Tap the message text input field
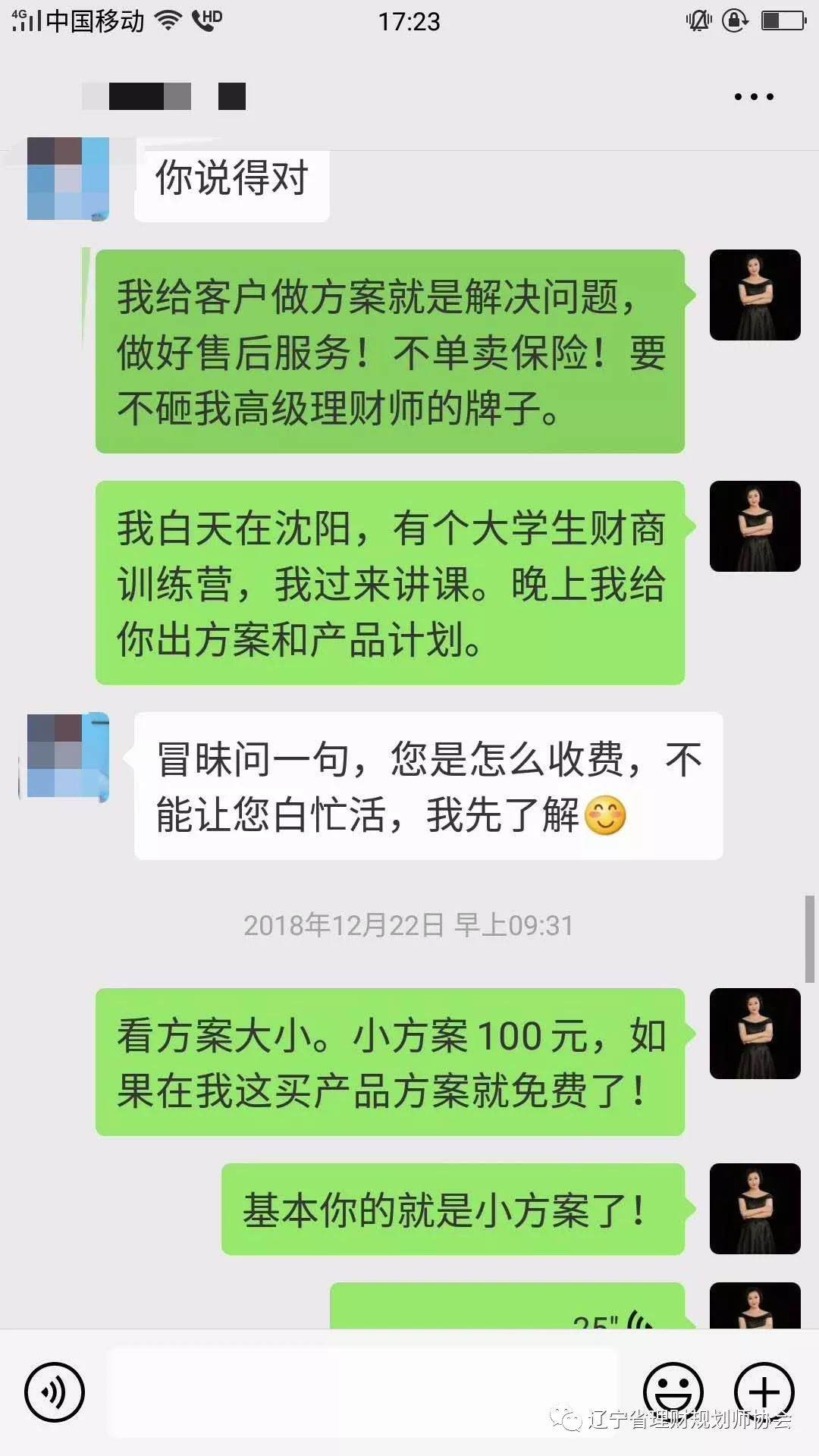Viewport: 819px width, 1456px height. (364, 1392)
